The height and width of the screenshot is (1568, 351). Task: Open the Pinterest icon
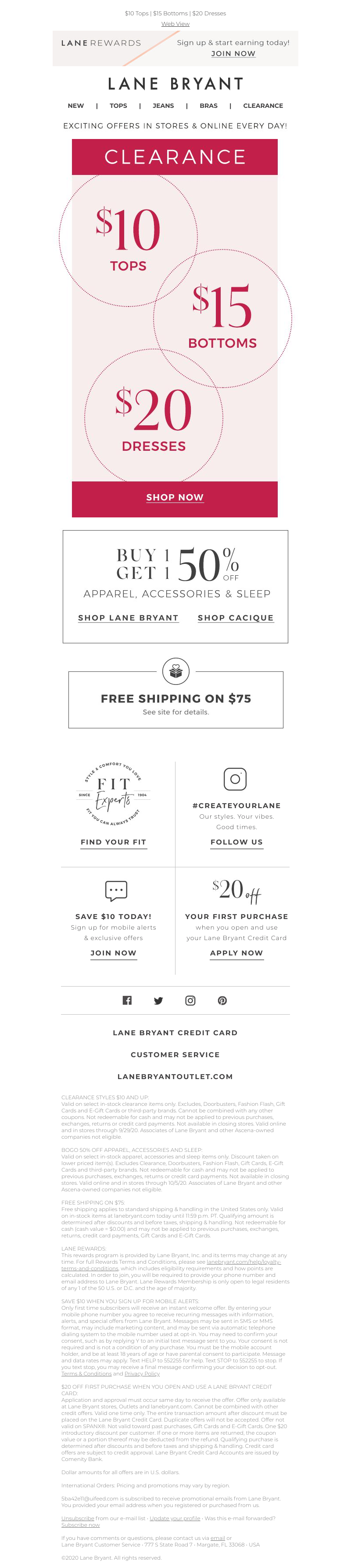[x=222, y=1001]
